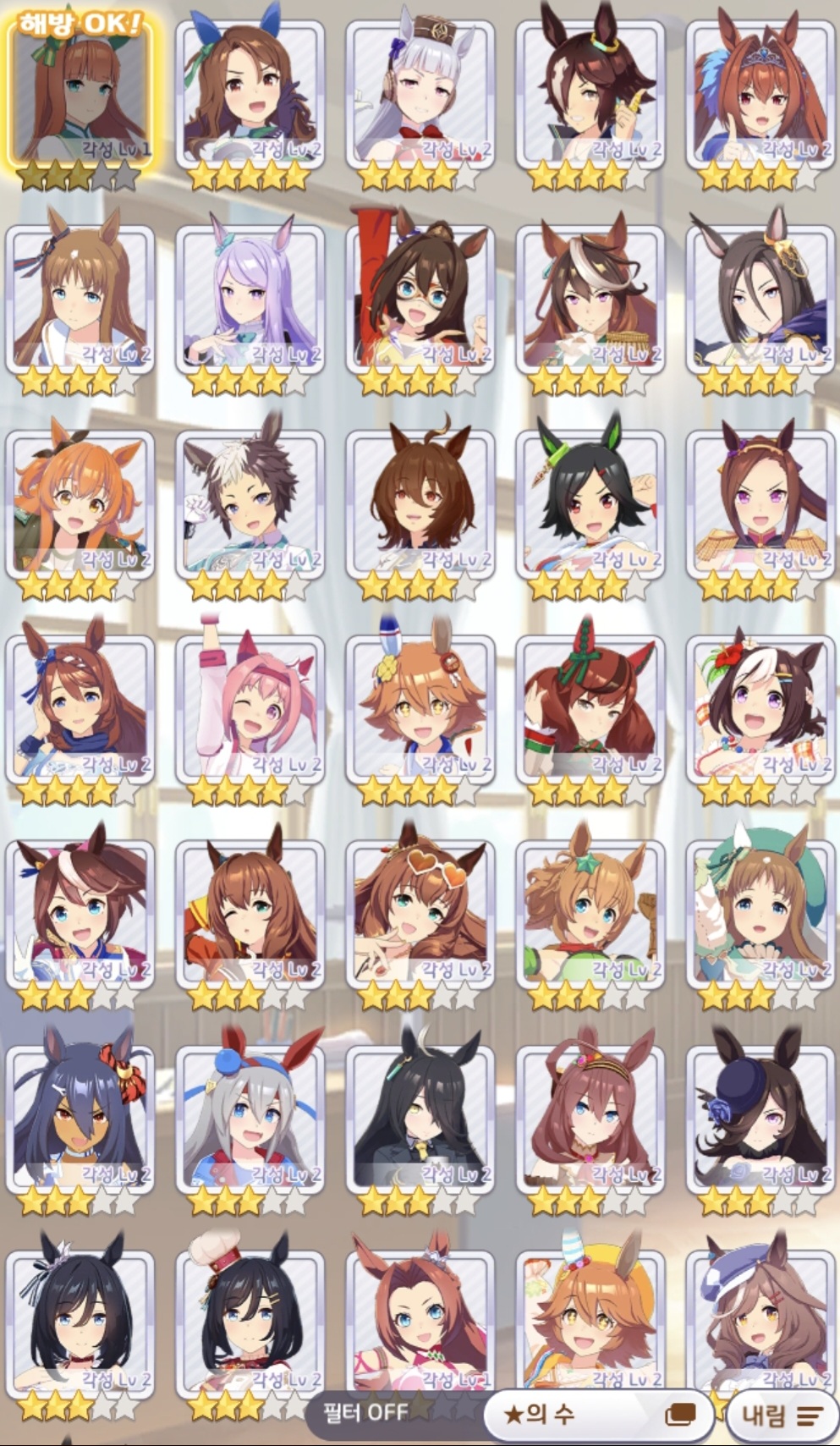Toggle the 필터 OFF filter button
The image size is (840, 1446).
point(365,1411)
